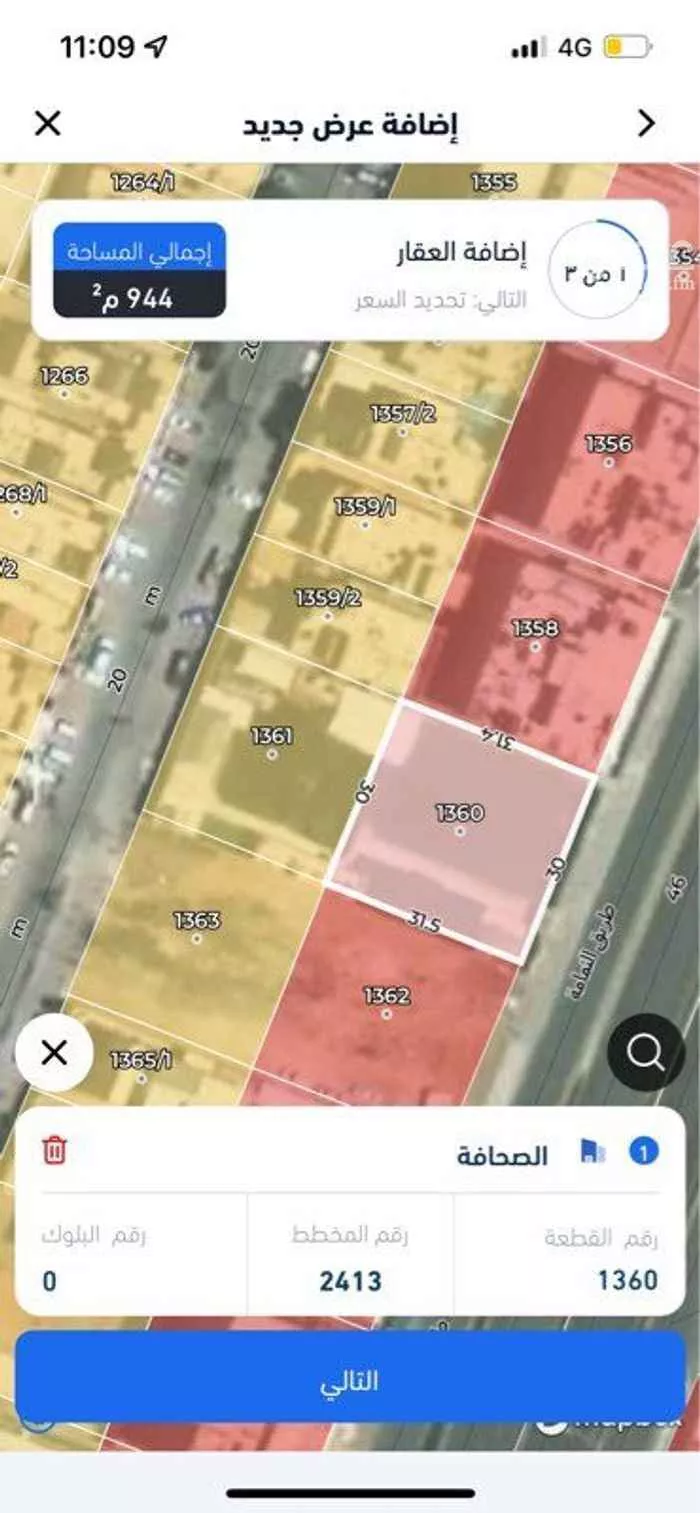Open the map search magnifier
This screenshot has width=700, height=1513.
[646, 1052]
